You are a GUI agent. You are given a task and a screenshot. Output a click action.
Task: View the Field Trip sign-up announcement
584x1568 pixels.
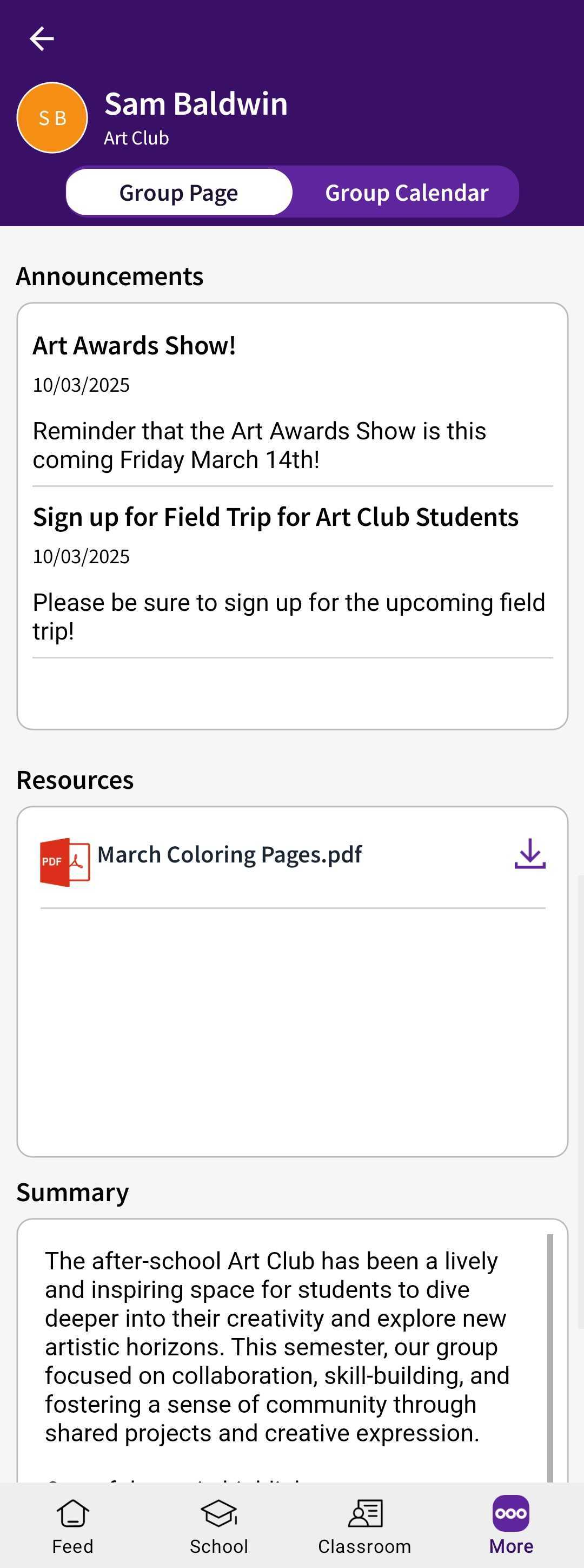(x=275, y=517)
